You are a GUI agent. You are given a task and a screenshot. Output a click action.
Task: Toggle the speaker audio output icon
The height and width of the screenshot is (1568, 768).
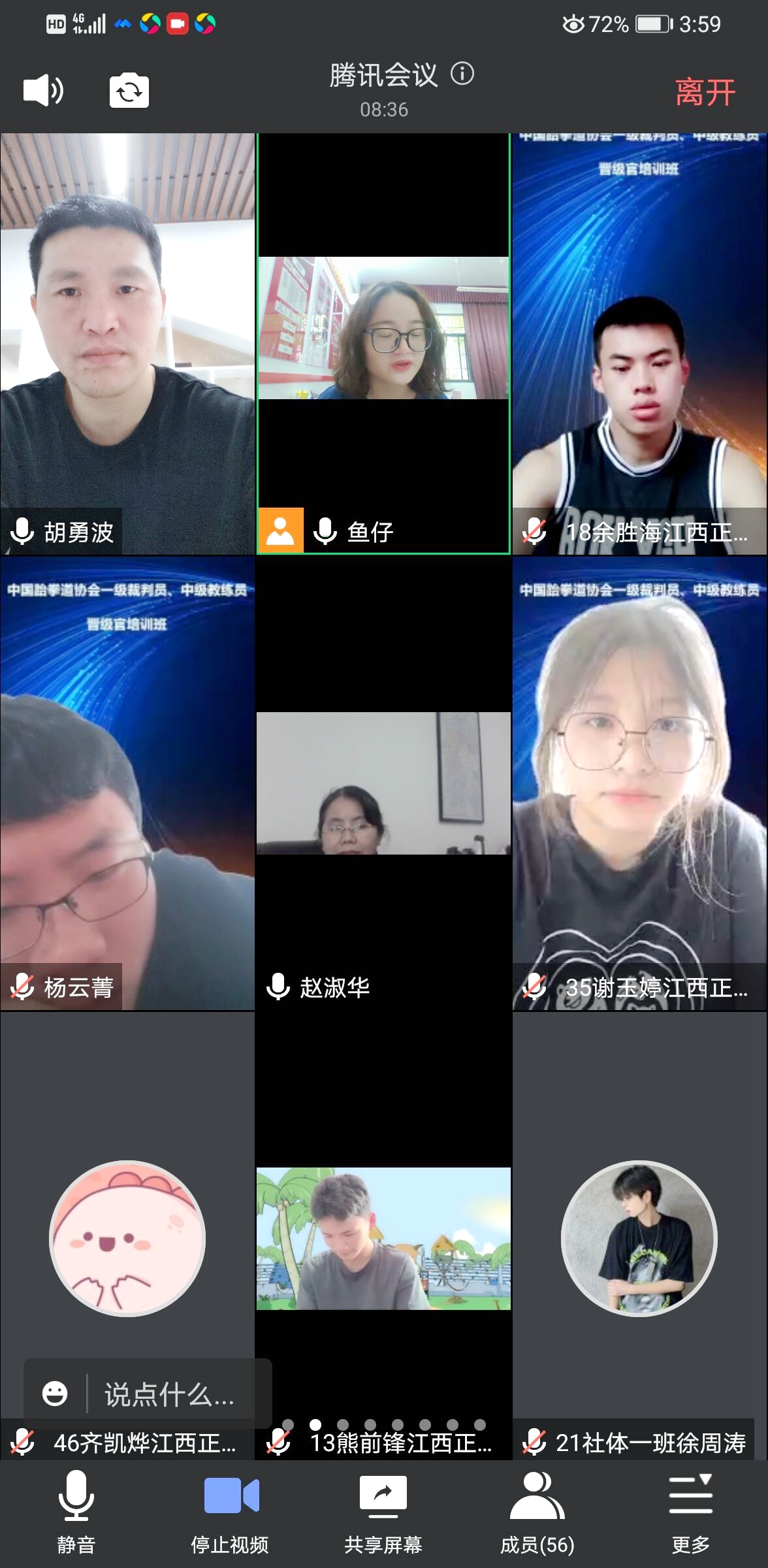pos(43,90)
